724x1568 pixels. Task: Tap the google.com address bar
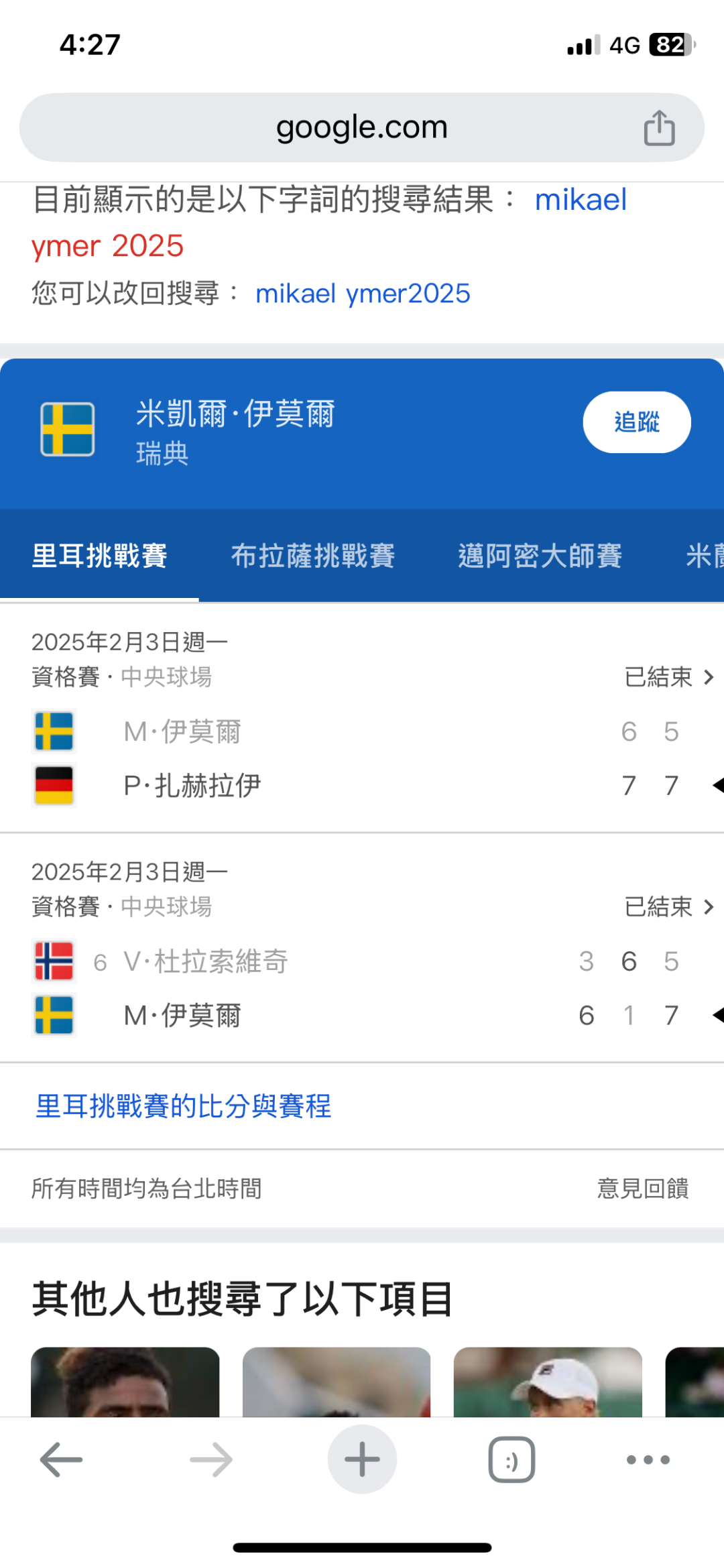[x=361, y=127]
